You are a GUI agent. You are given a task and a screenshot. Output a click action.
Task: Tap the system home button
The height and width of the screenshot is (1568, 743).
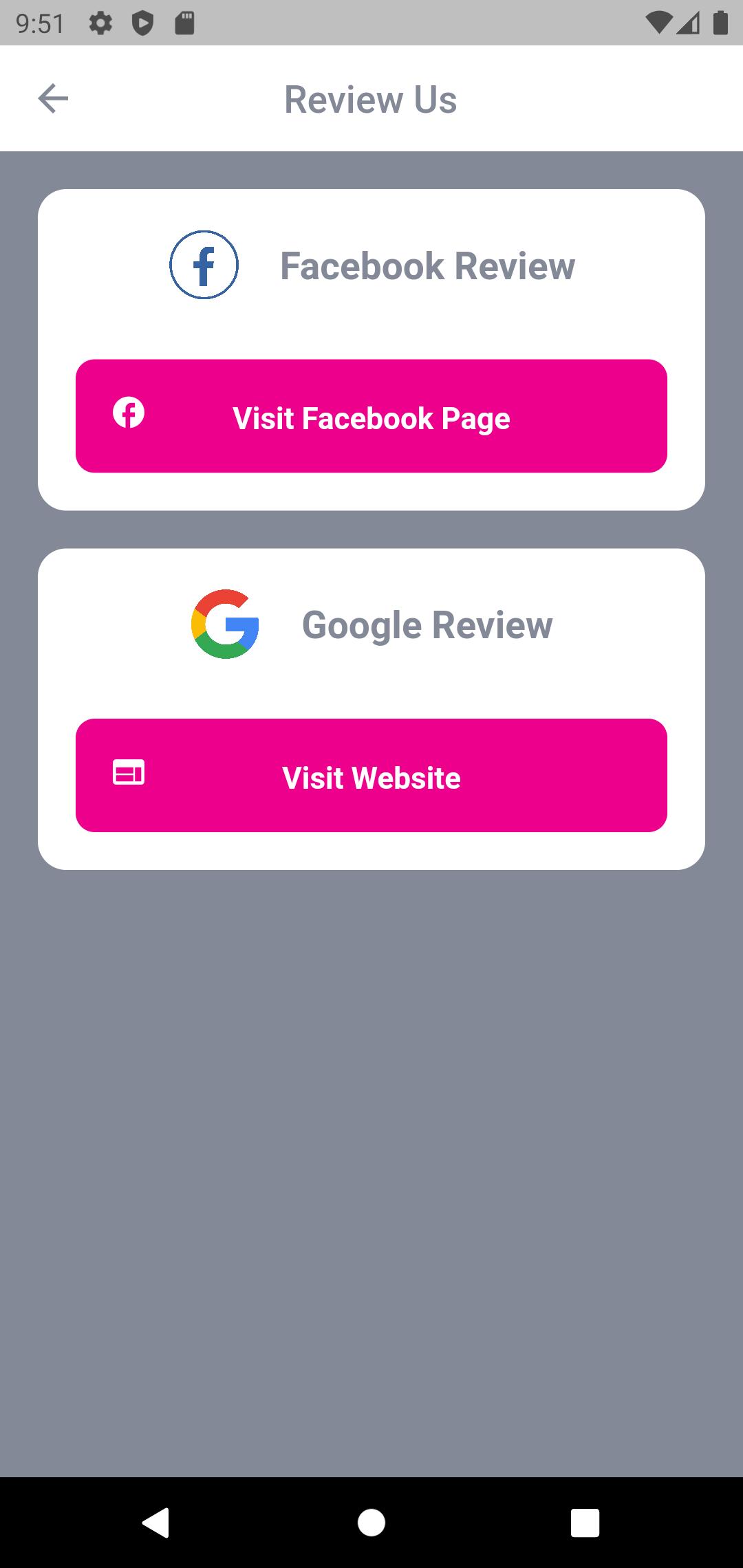click(371, 1523)
